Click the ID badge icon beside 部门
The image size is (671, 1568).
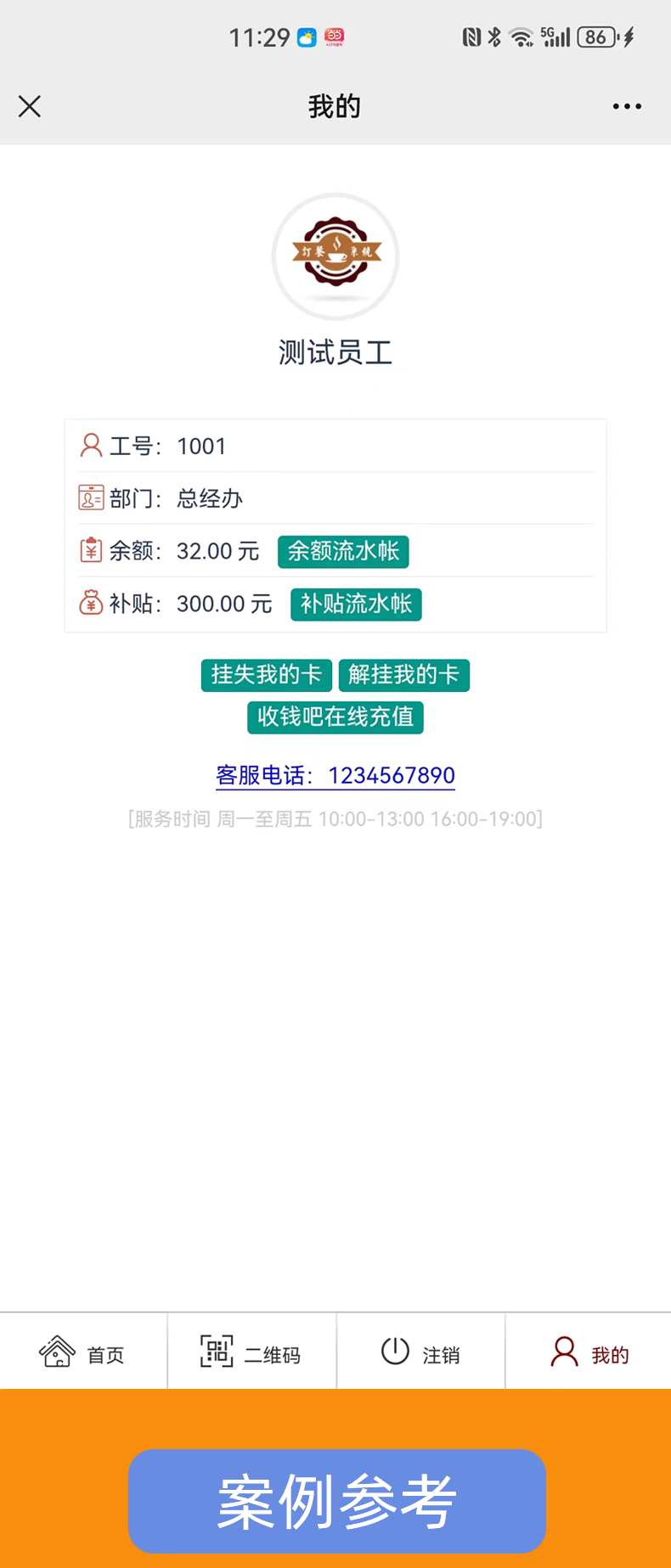point(90,498)
